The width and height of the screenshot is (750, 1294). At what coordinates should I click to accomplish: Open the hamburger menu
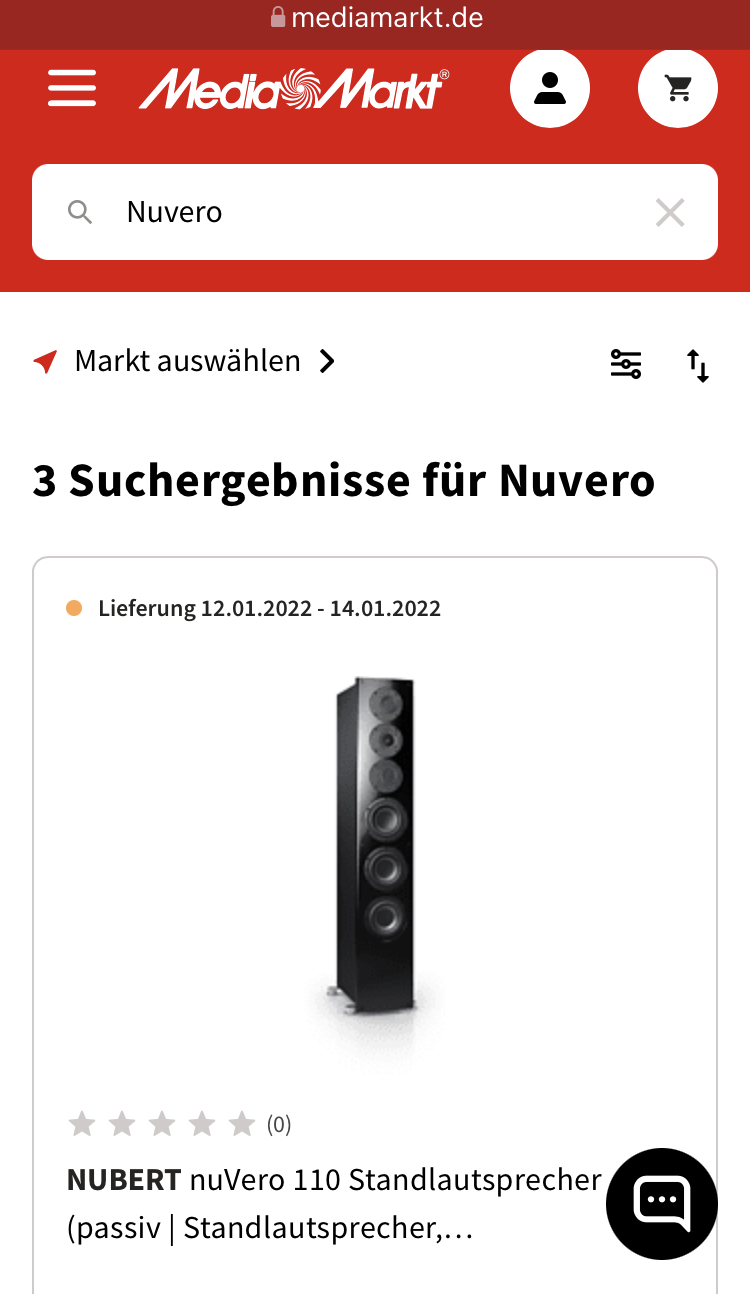72,88
